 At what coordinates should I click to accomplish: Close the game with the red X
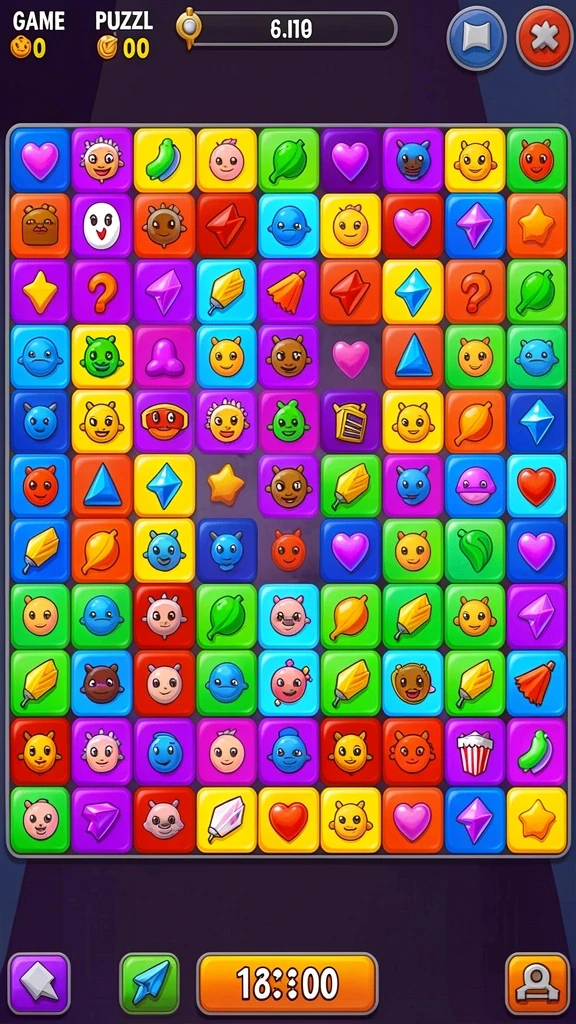[x=544, y=38]
